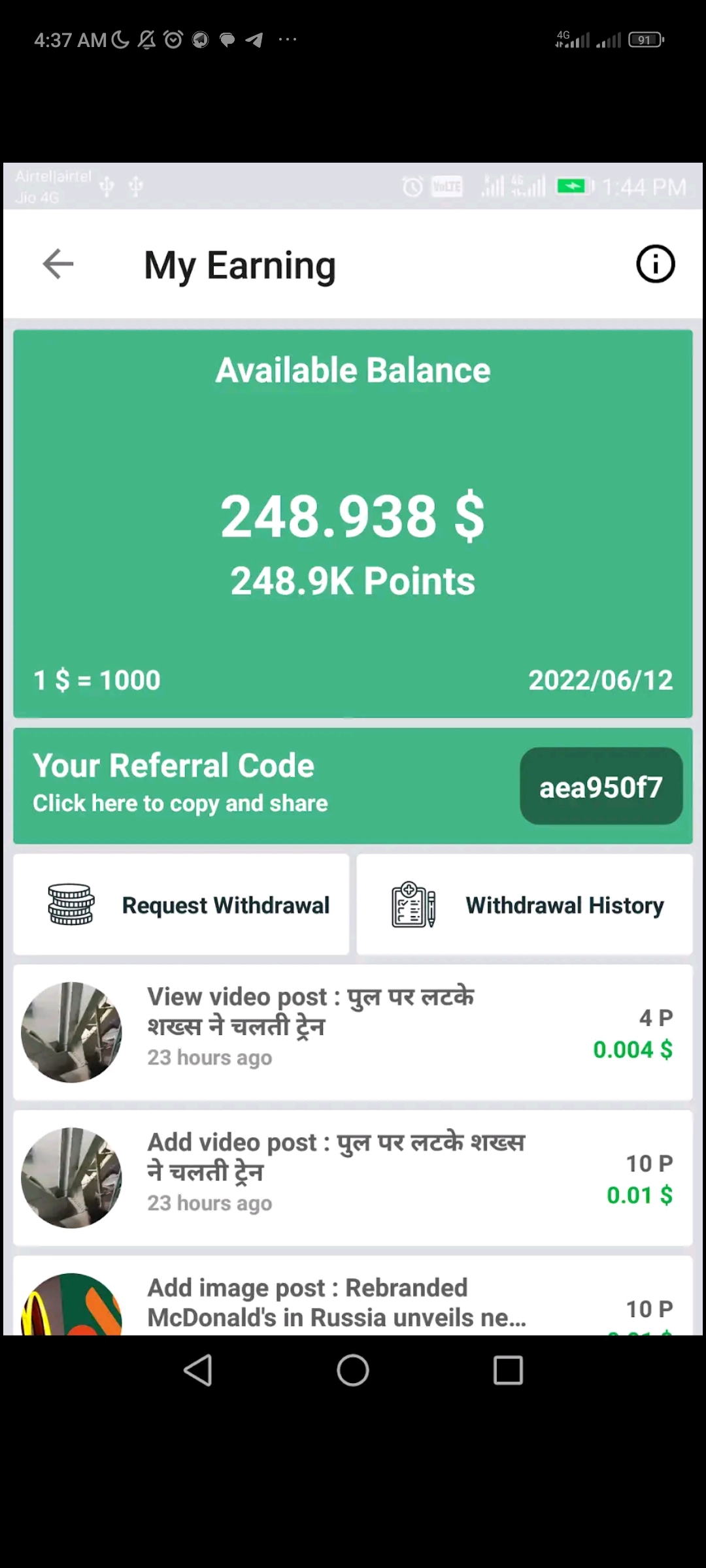
Task: Tap the system home button
Action: (x=353, y=1370)
